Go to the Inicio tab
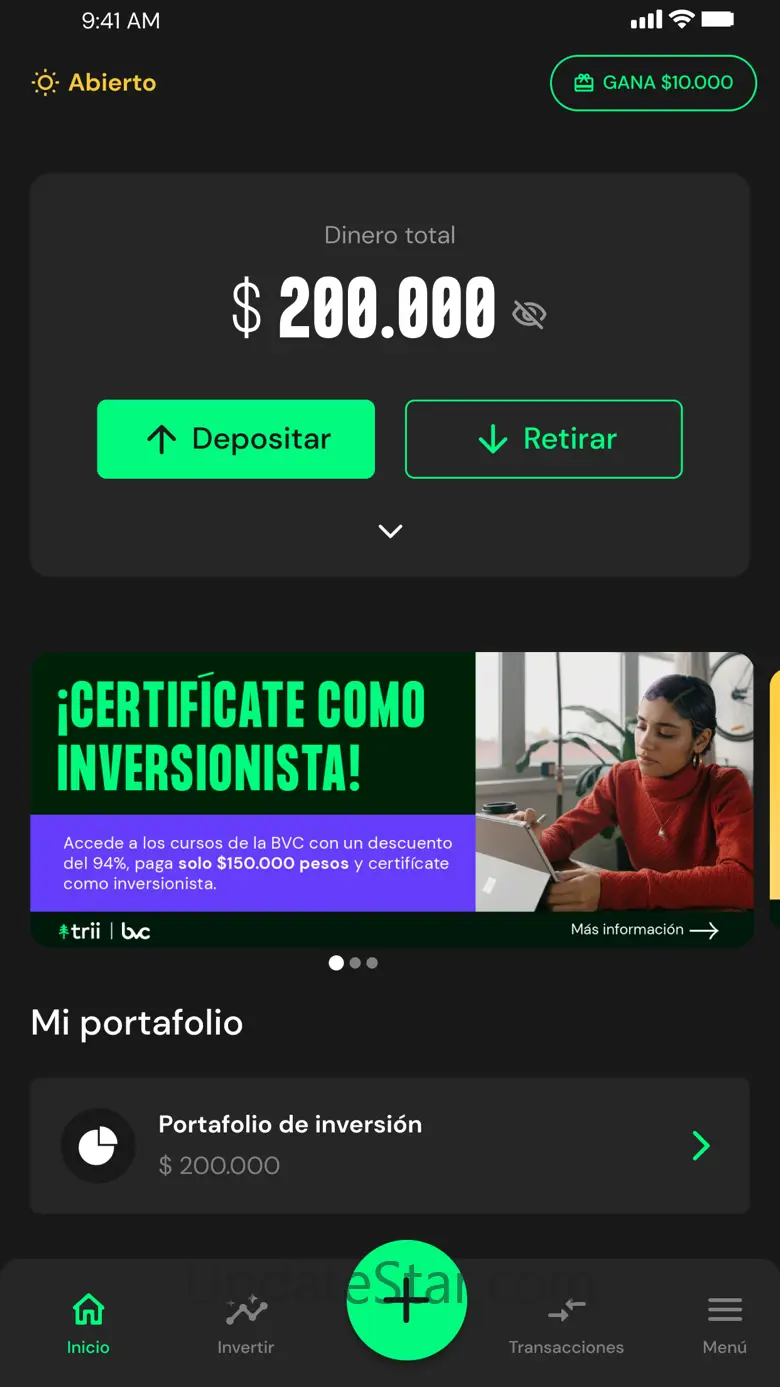This screenshot has width=780, height=1387. coord(88,1323)
